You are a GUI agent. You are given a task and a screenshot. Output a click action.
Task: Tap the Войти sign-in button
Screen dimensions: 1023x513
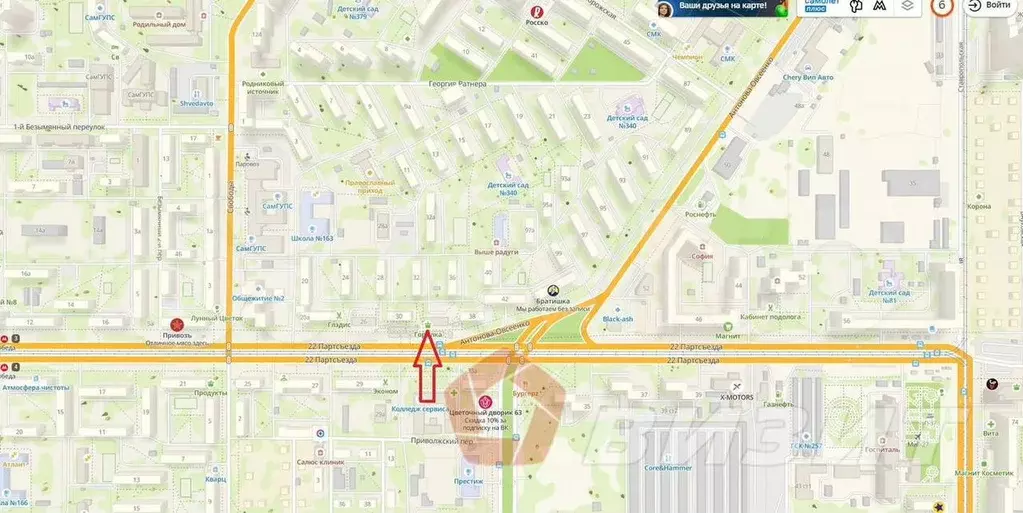click(990, 6)
